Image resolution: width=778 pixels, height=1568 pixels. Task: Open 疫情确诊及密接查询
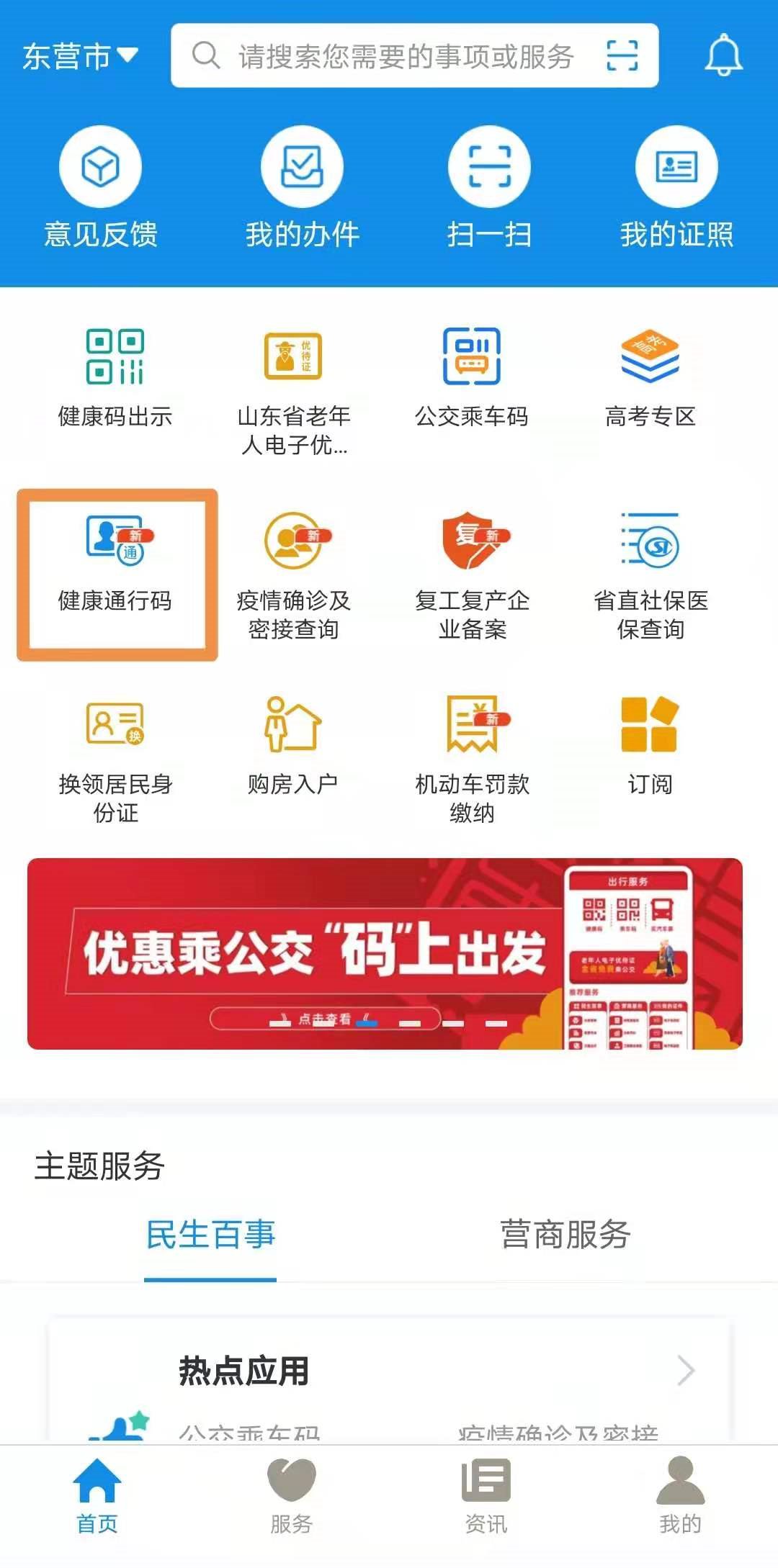pyautogui.click(x=293, y=575)
